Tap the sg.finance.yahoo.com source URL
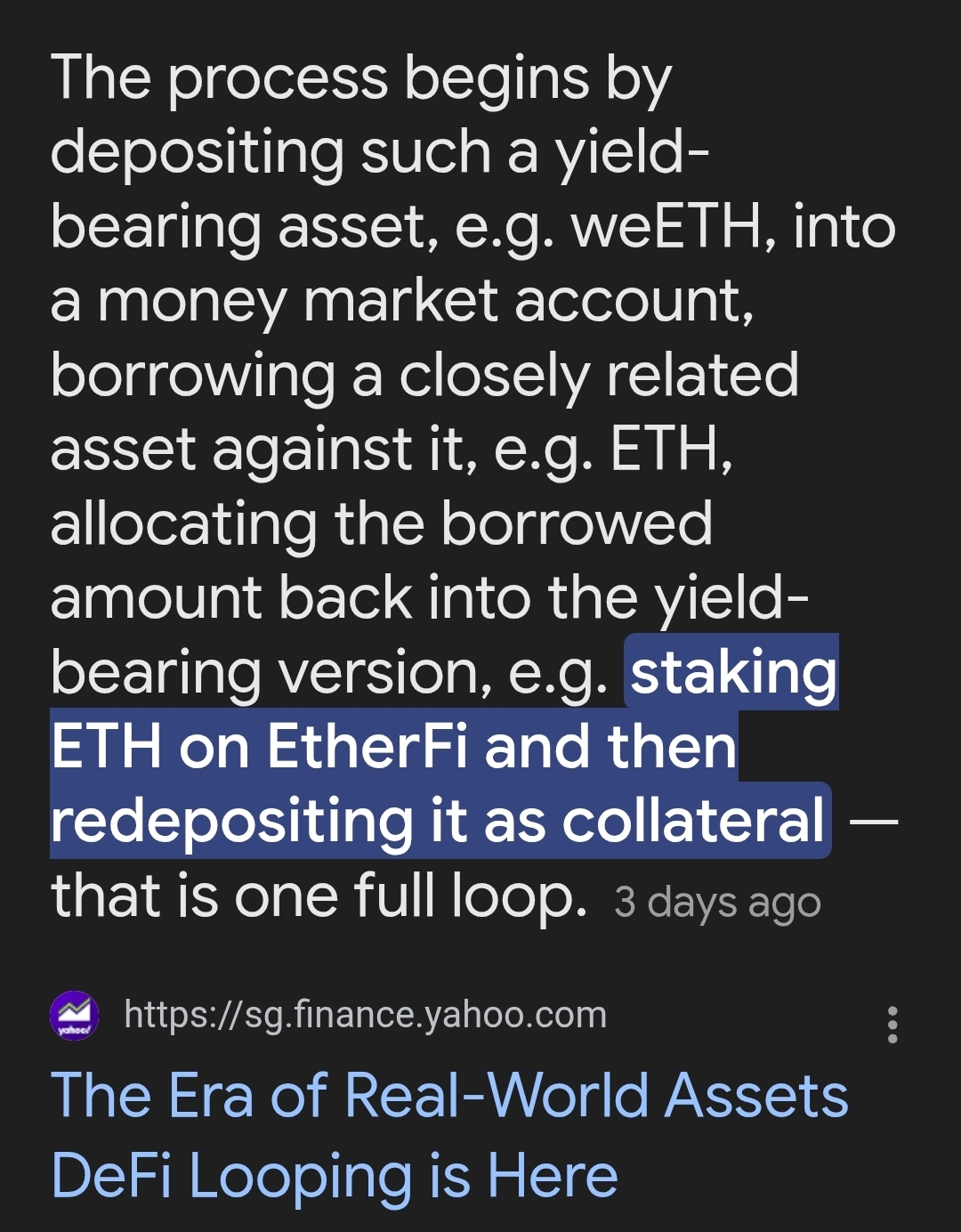Viewport: 961px width, 1232px height. click(365, 1015)
